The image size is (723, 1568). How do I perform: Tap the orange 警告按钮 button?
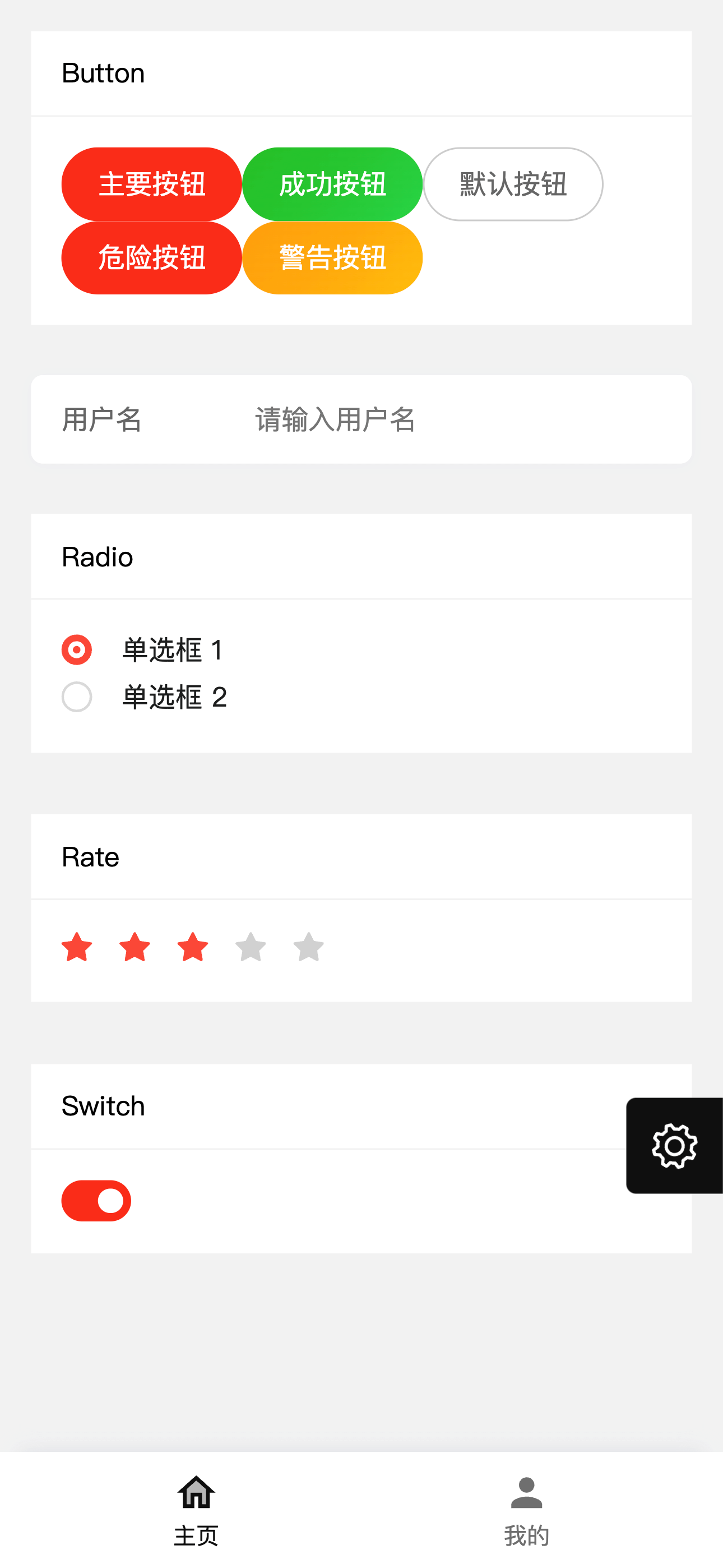point(332,257)
